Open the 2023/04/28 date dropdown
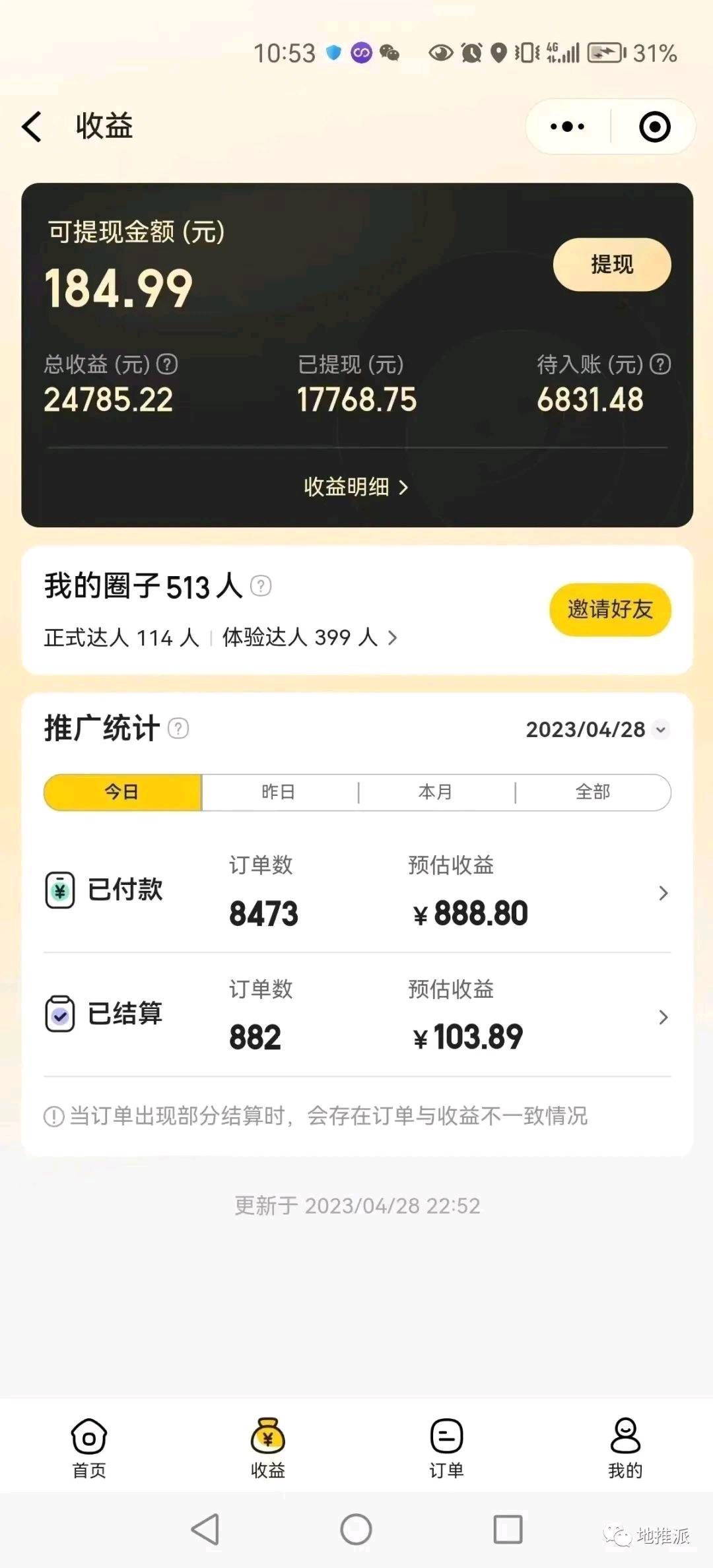713x1568 pixels. coord(597,729)
